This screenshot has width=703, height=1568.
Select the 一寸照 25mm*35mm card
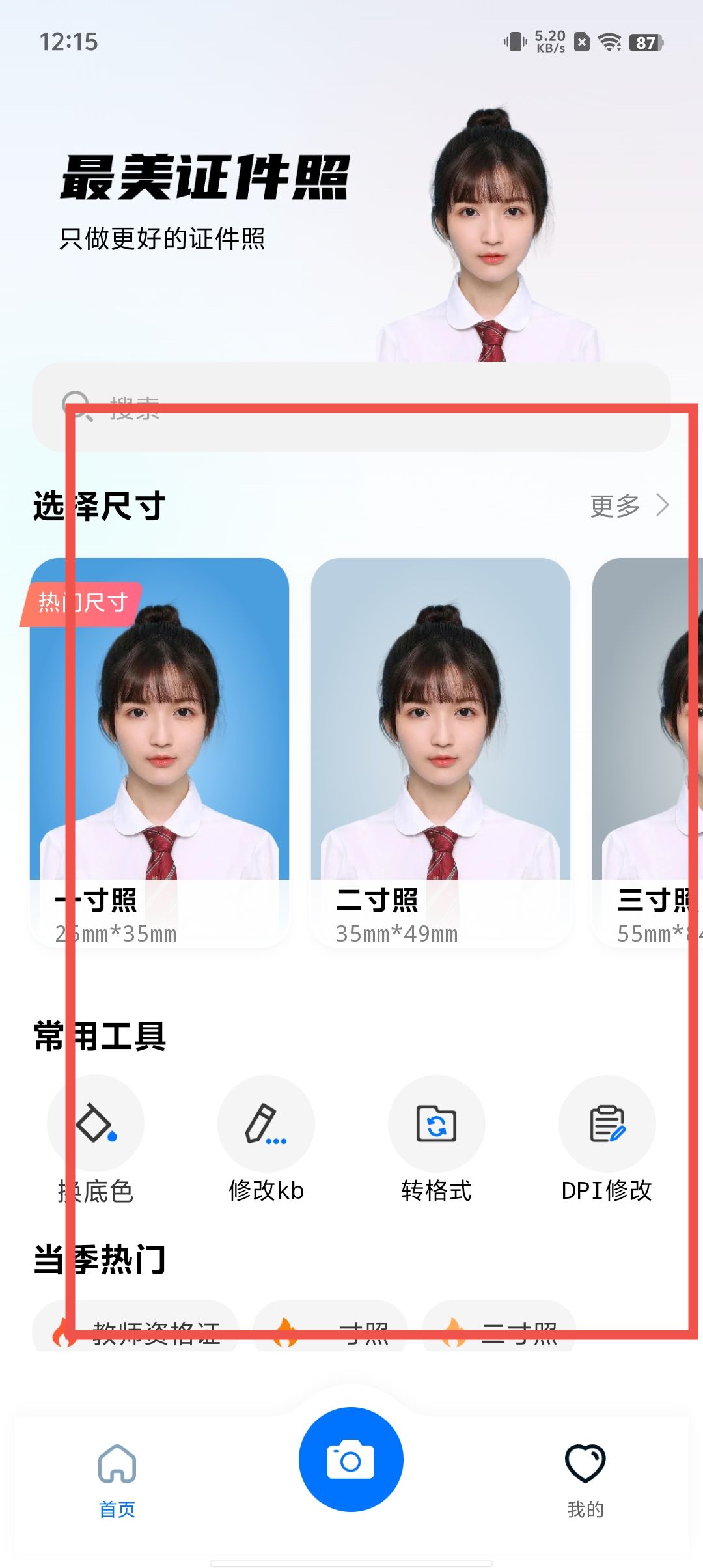[159, 752]
